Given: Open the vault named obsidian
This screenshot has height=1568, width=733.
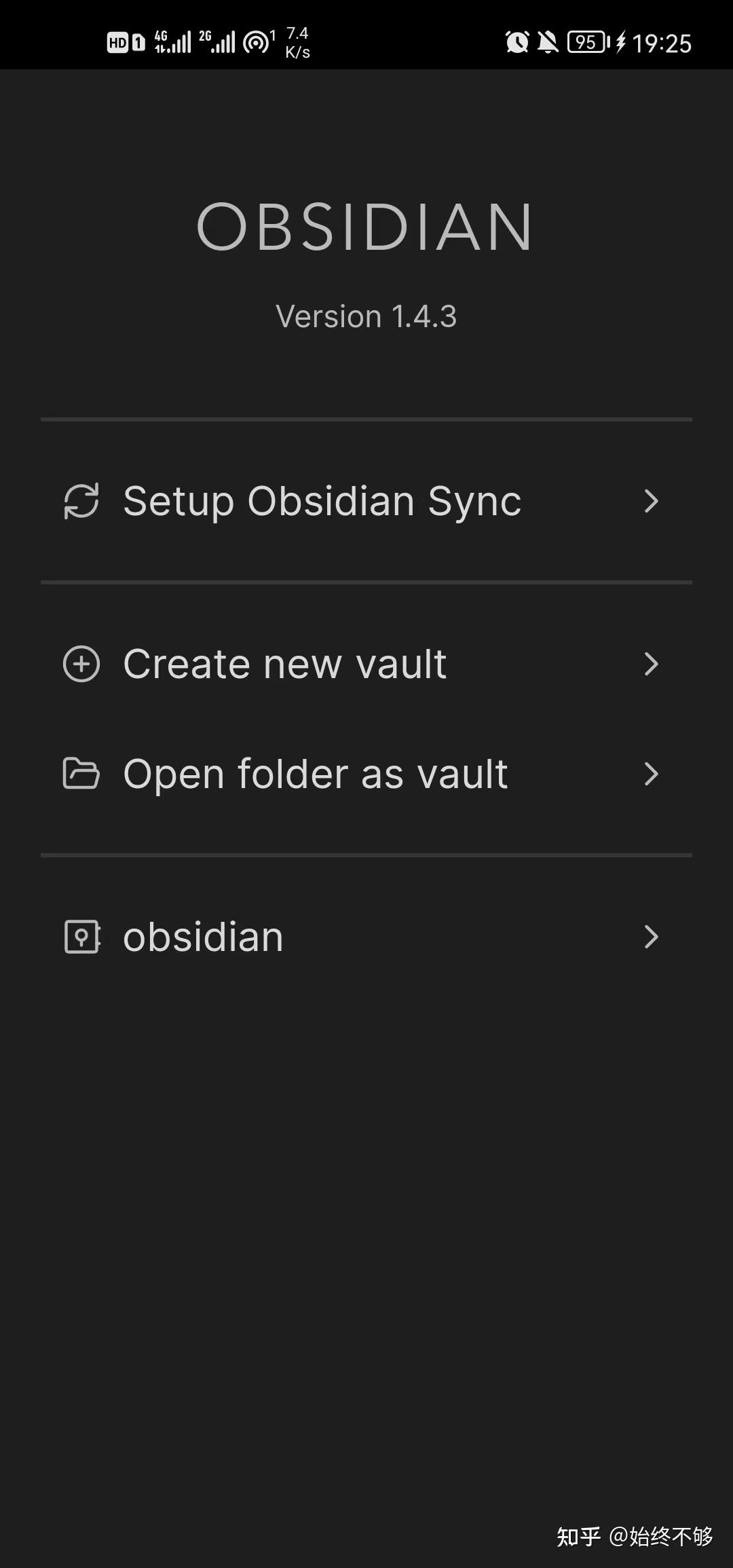Looking at the screenshot, I should (201, 935).
